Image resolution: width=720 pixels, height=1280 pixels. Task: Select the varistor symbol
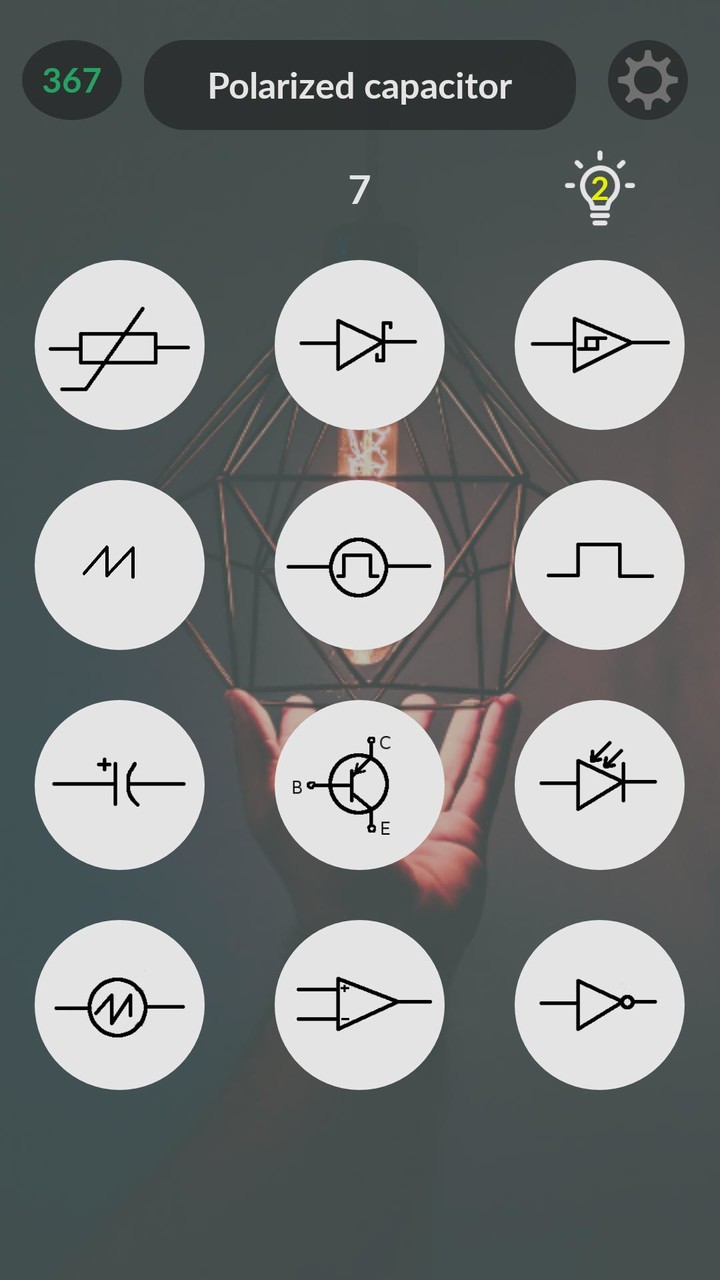point(119,343)
